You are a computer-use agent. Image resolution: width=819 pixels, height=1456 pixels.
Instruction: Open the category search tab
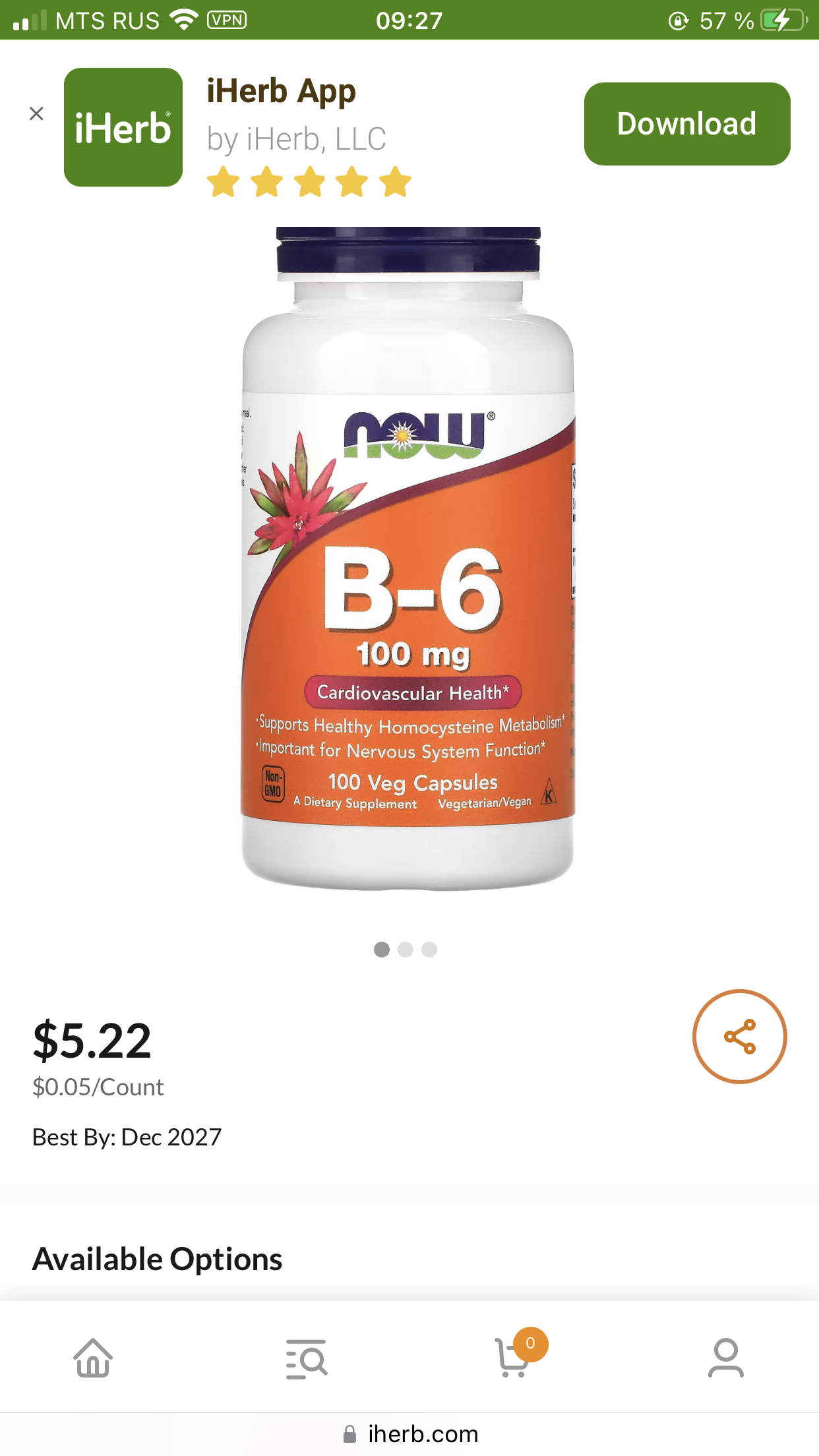pos(307,1358)
